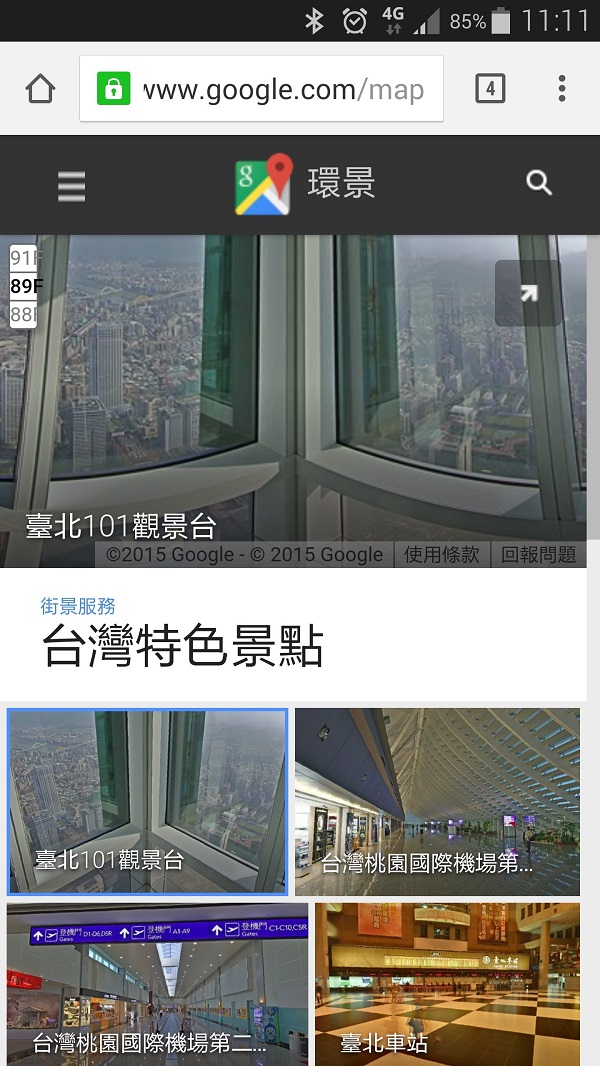Open the 回報問題 link
600x1066 pixels.
[538, 554]
